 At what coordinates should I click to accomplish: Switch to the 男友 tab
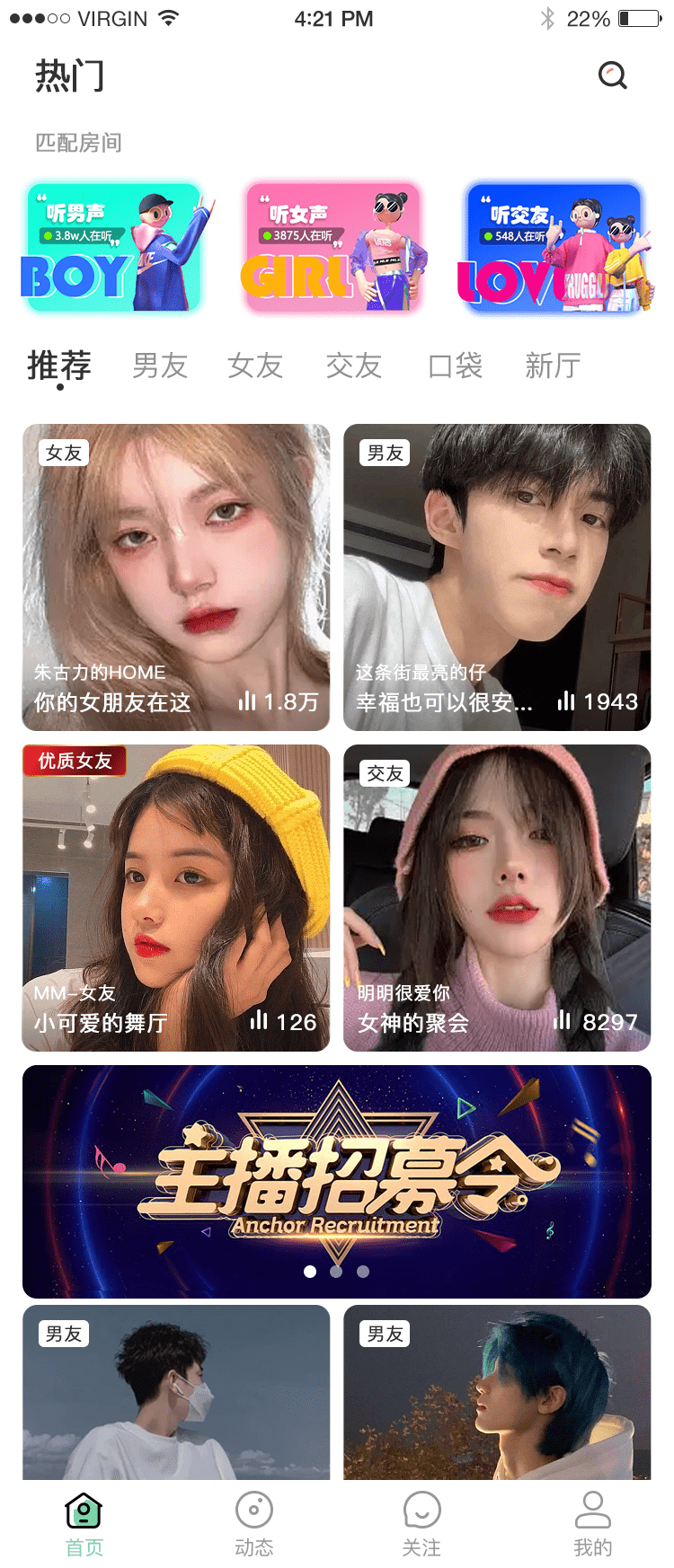tap(160, 366)
